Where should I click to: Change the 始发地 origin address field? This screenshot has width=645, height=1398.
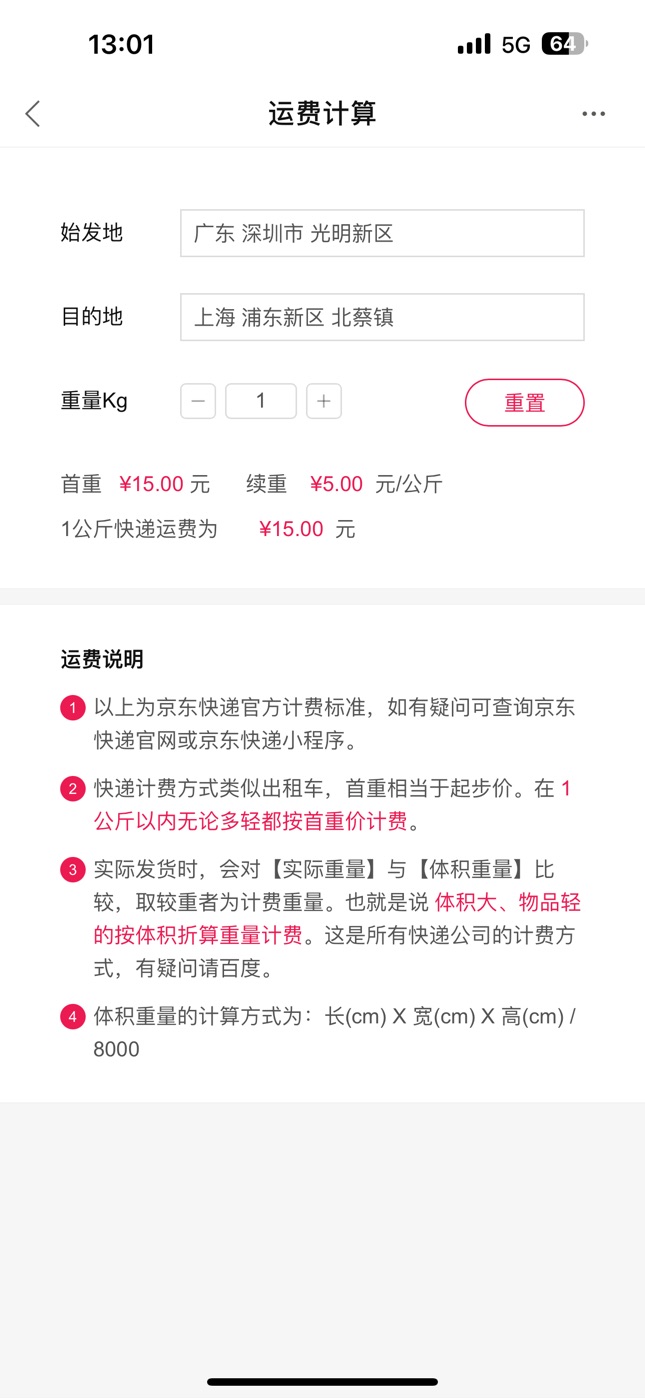point(382,233)
